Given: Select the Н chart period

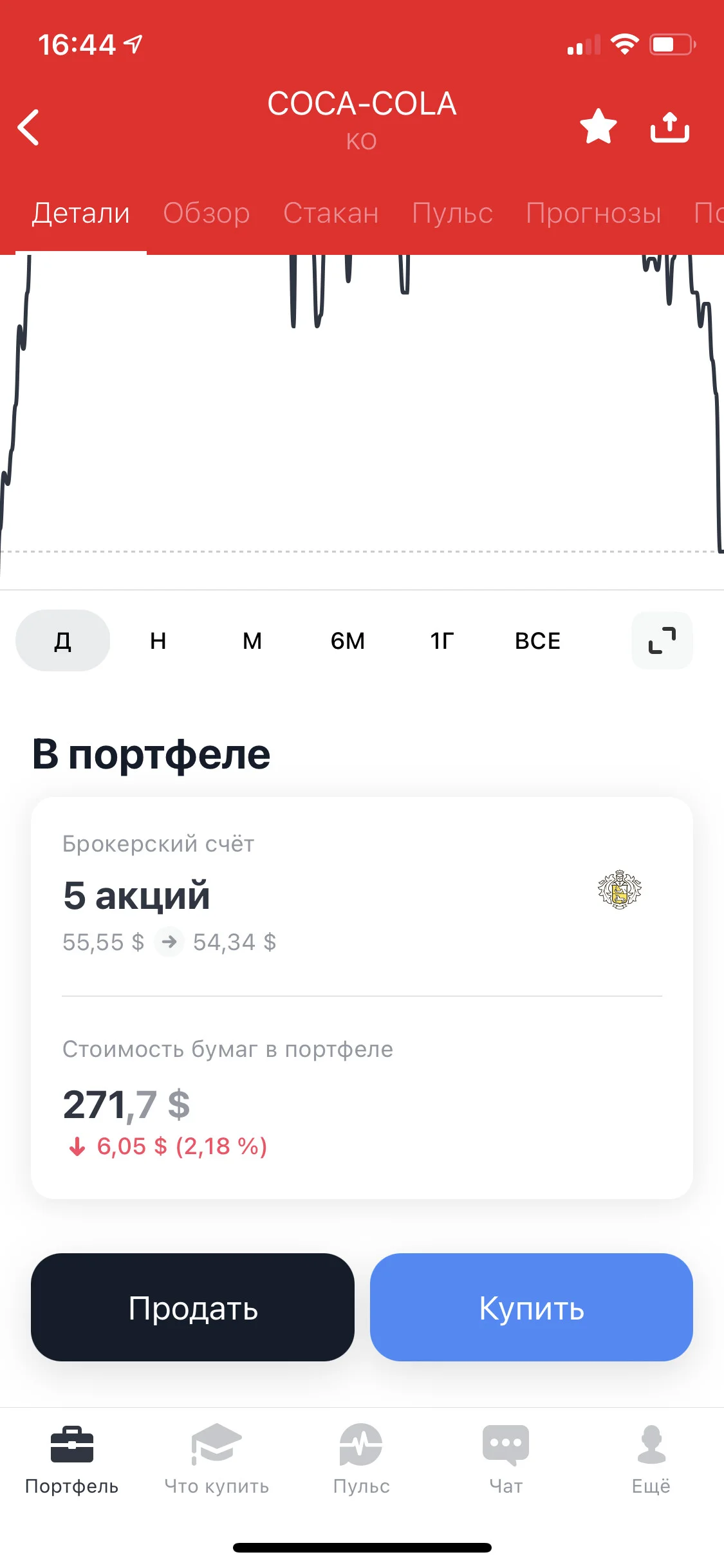Looking at the screenshot, I should point(158,640).
